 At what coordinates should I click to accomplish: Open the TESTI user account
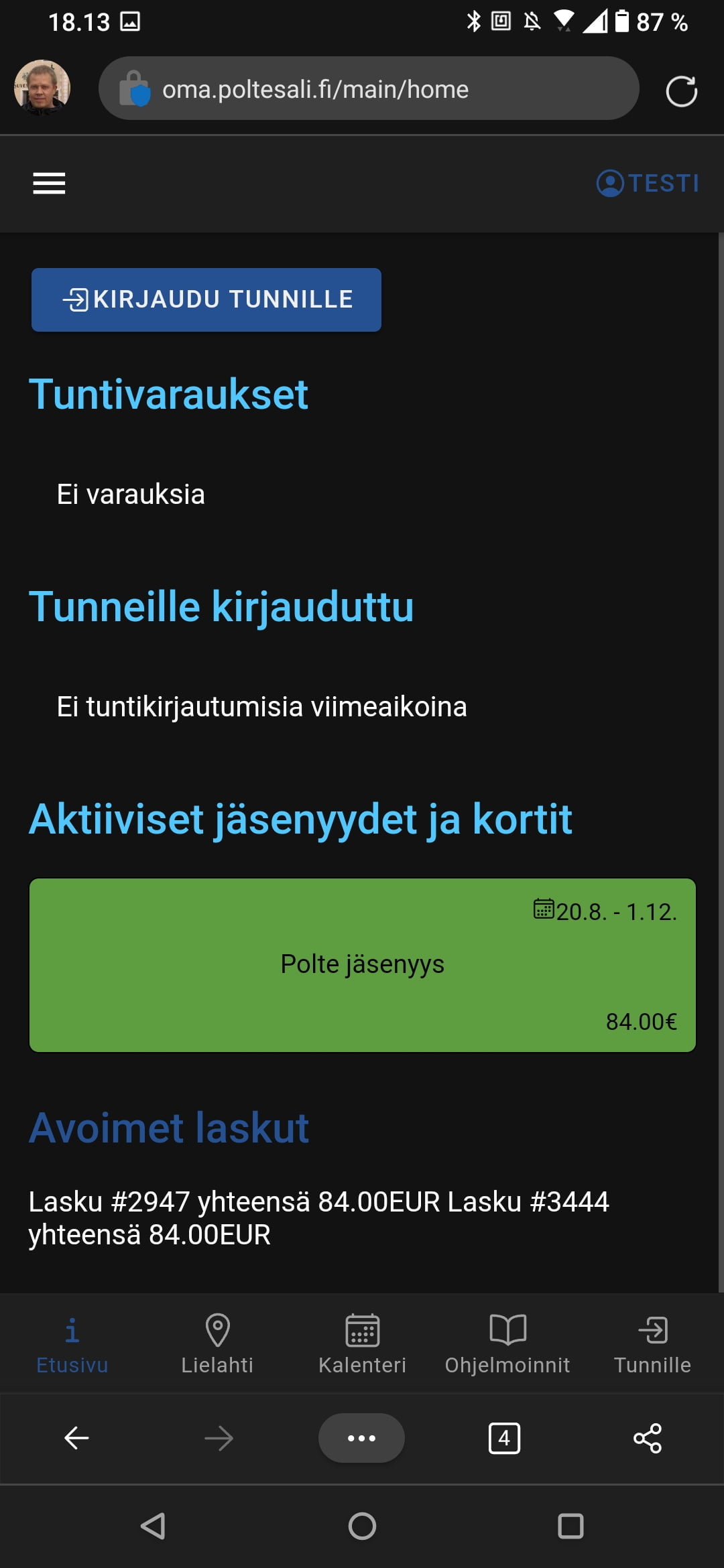click(x=648, y=183)
